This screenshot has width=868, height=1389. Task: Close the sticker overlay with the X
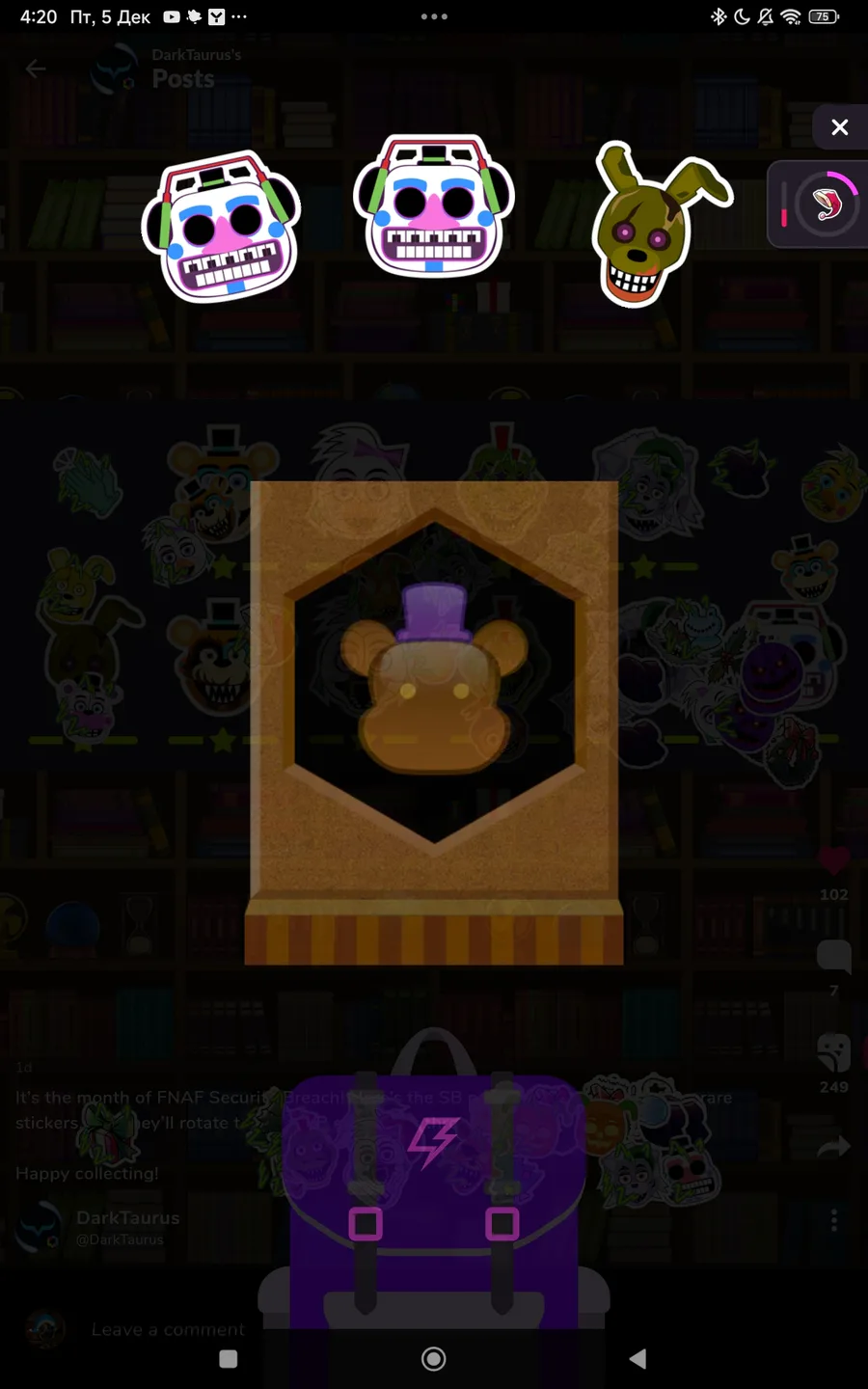tap(839, 127)
